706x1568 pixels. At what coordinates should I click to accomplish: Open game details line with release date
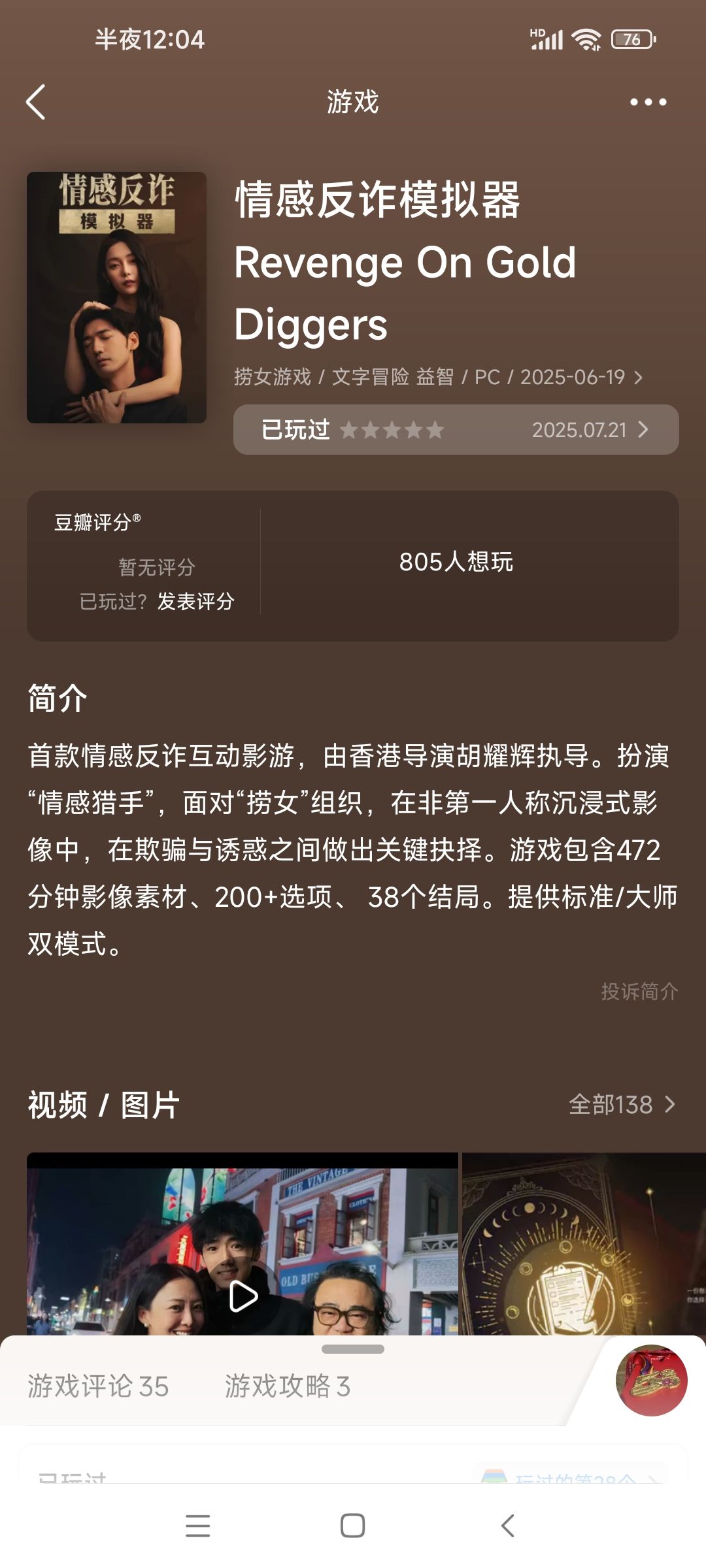pos(438,377)
